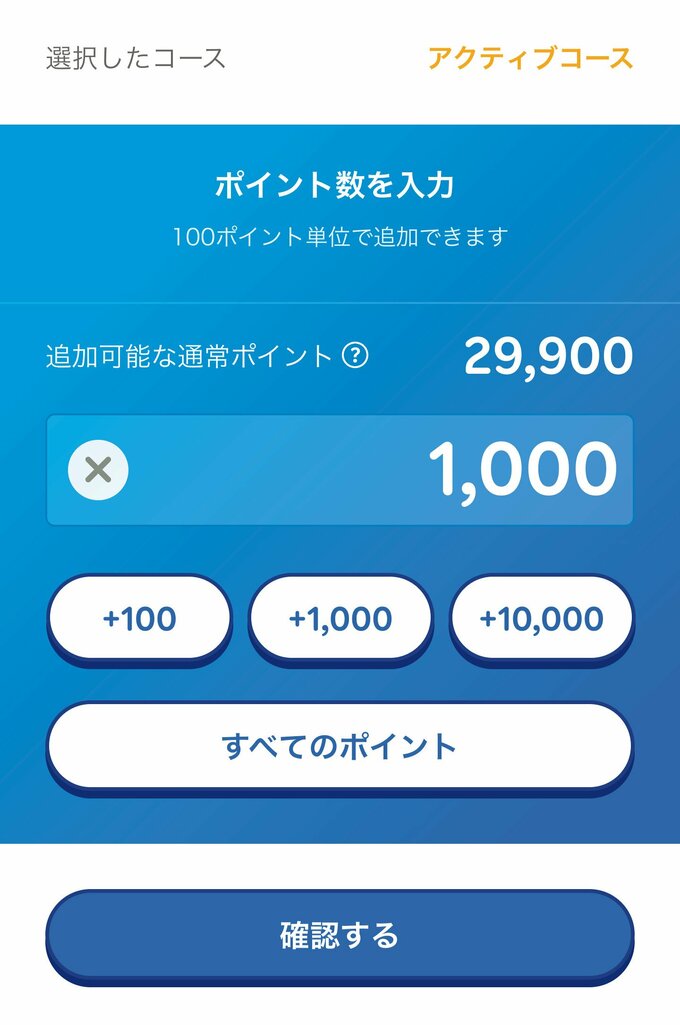This screenshot has width=680, height=1025.
Task: Clear the entered 1,000 points value
Action: coord(98,469)
